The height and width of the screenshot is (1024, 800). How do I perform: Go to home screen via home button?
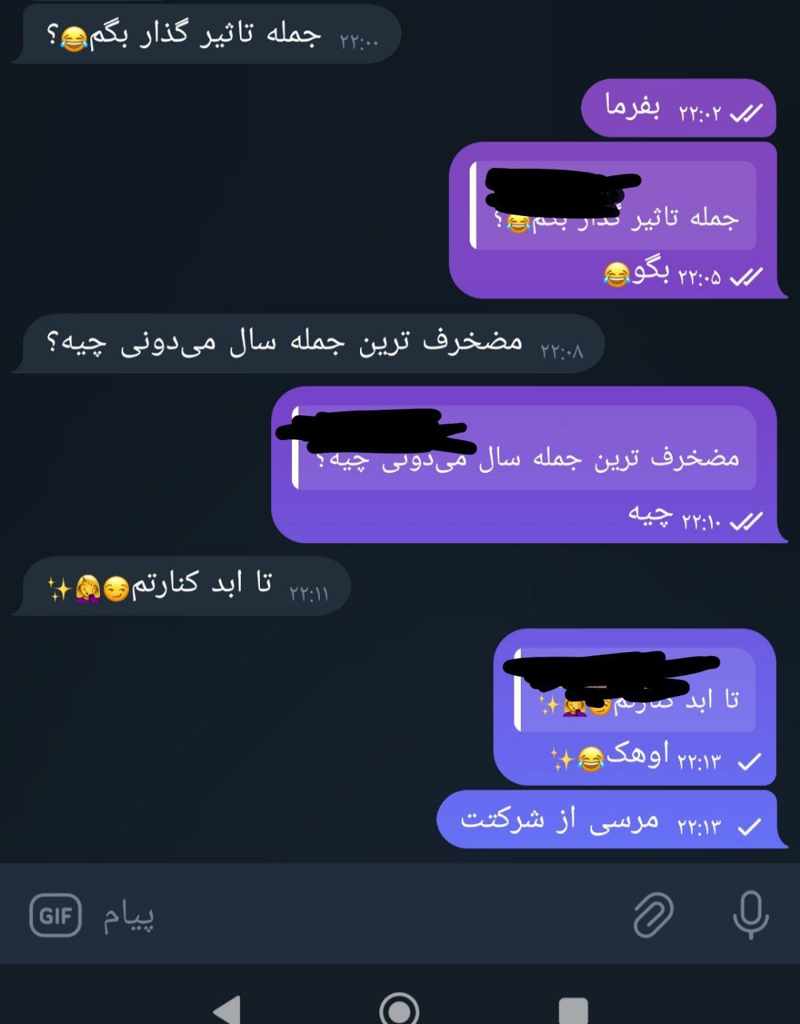point(400,1007)
